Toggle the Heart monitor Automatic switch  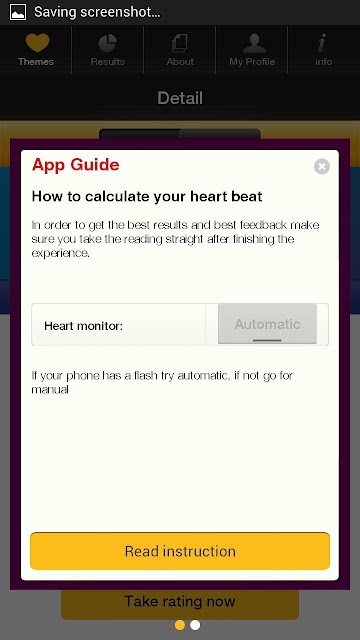267,324
